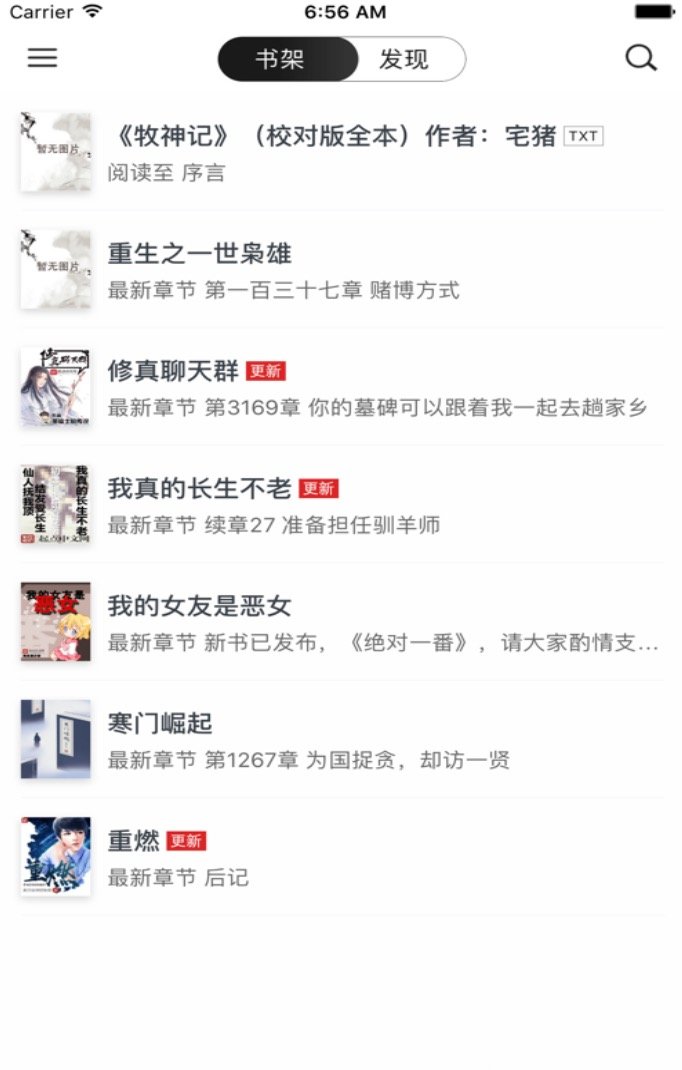This screenshot has width=682, height=1070.
Task: Open the book 重生之一世枭雄
Action: coord(340,270)
